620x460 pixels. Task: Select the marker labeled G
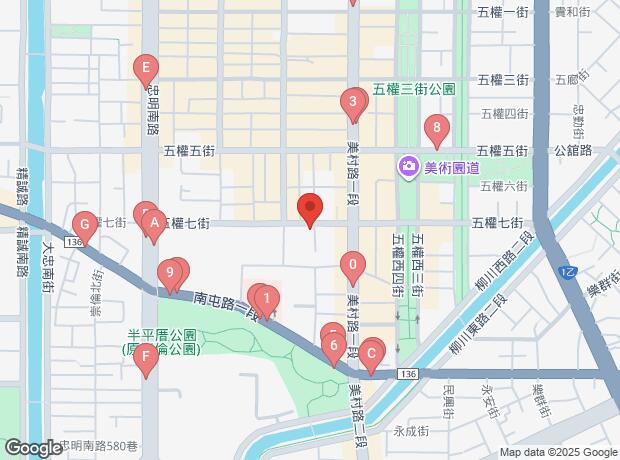click(x=84, y=225)
